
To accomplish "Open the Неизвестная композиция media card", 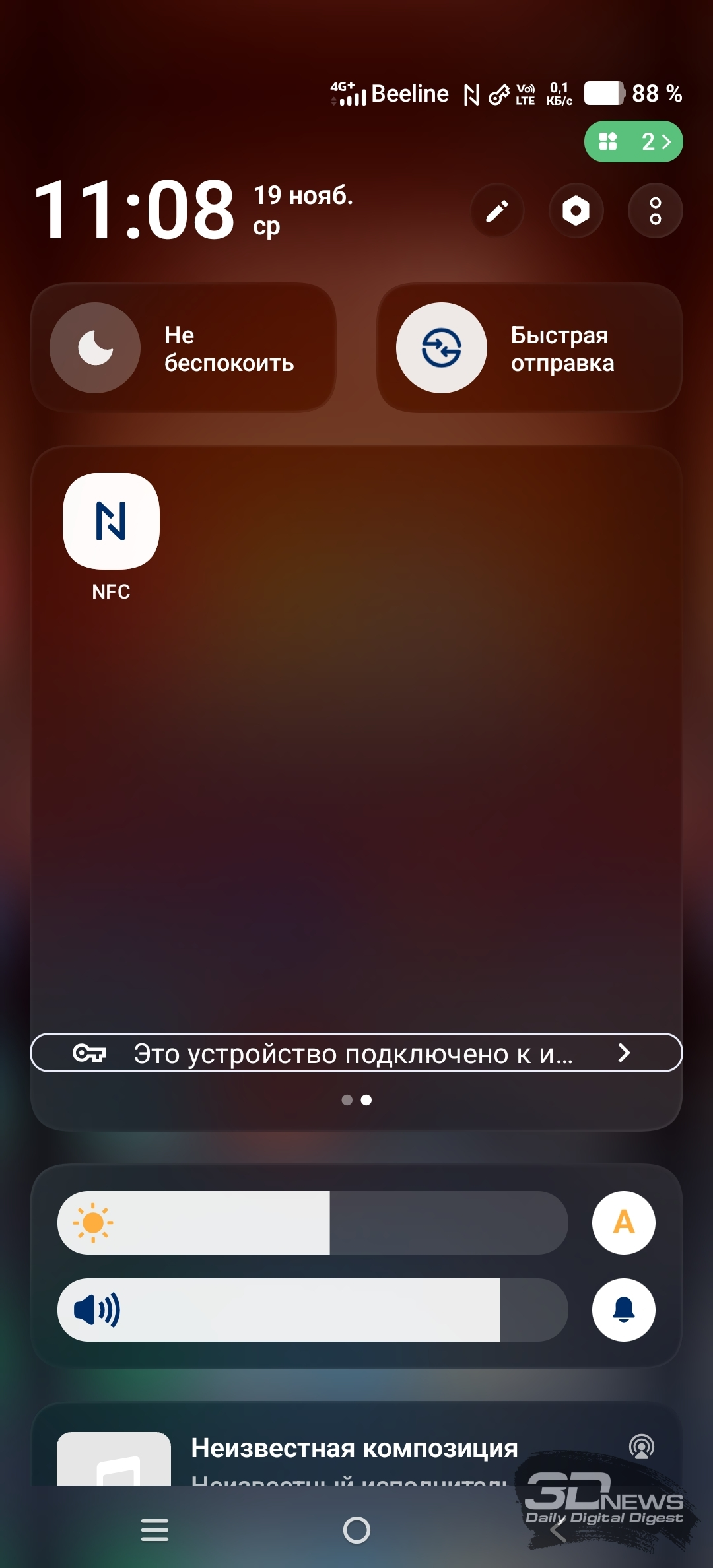I will pos(354,1449).
